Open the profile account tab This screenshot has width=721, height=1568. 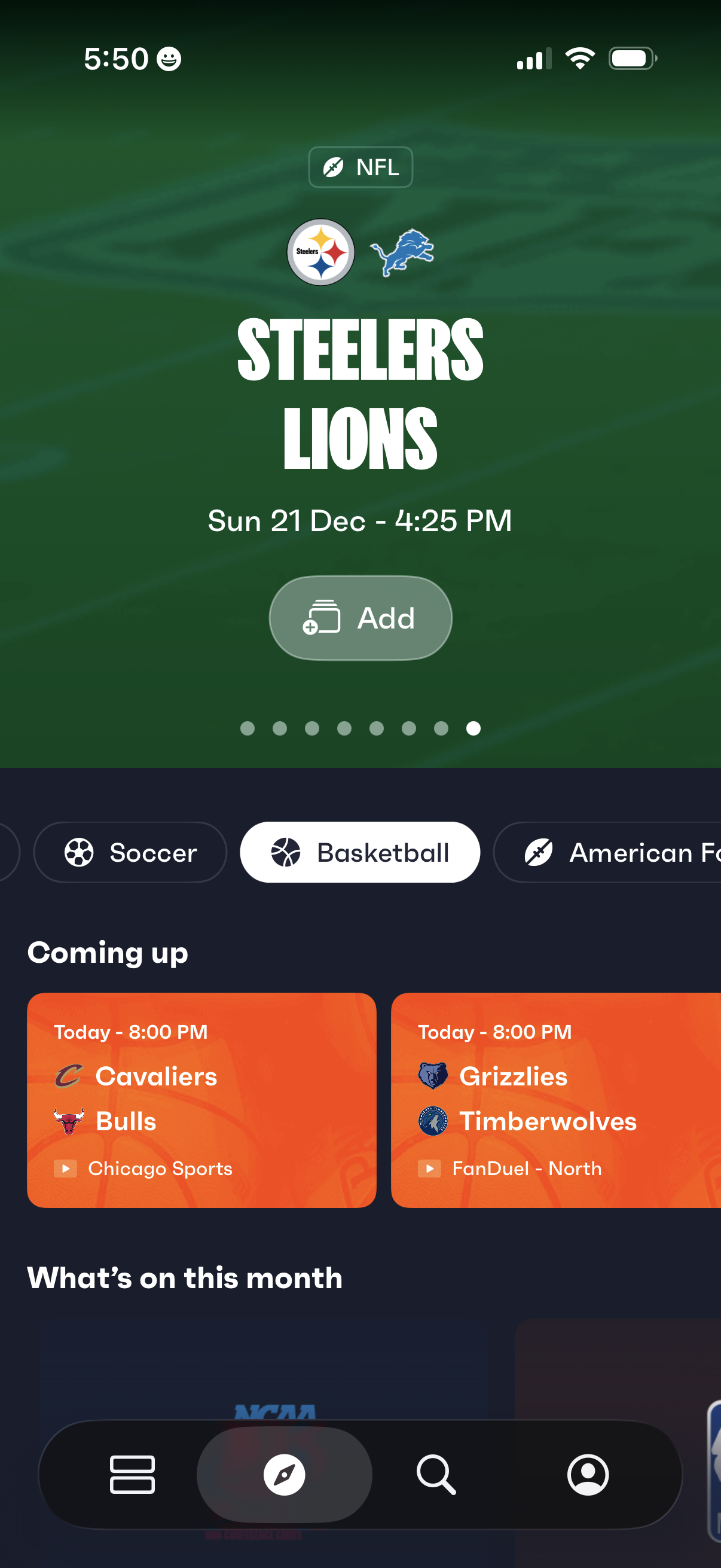(588, 1474)
